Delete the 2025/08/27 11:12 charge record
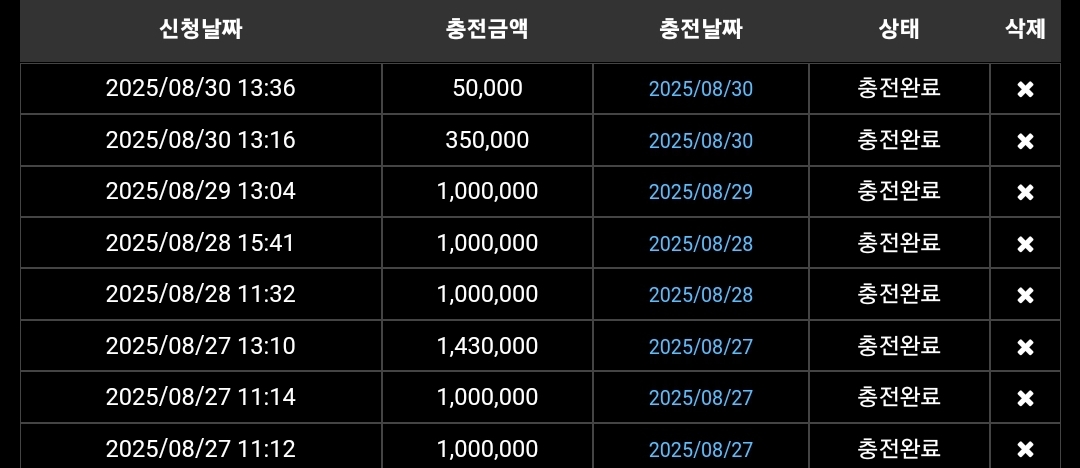The image size is (1080, 468). coord(1025,449)
